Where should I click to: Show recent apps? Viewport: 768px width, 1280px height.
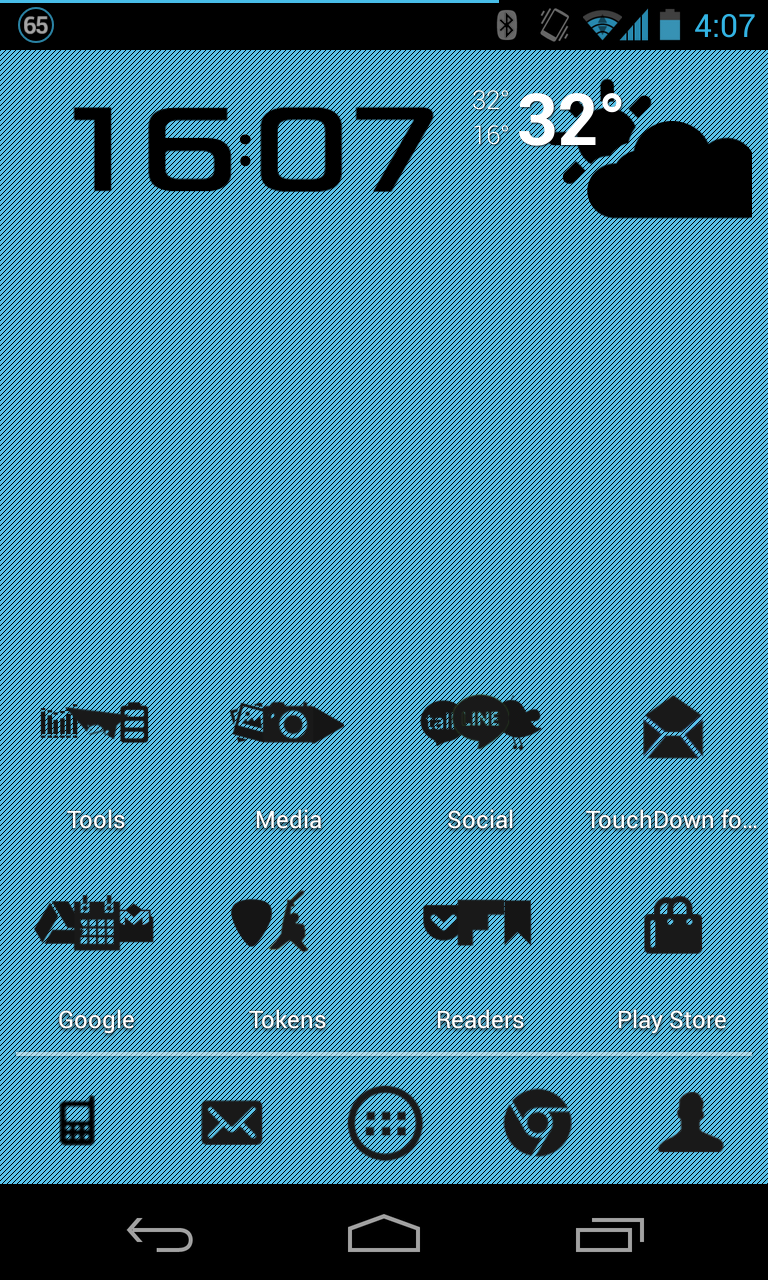609,1234
